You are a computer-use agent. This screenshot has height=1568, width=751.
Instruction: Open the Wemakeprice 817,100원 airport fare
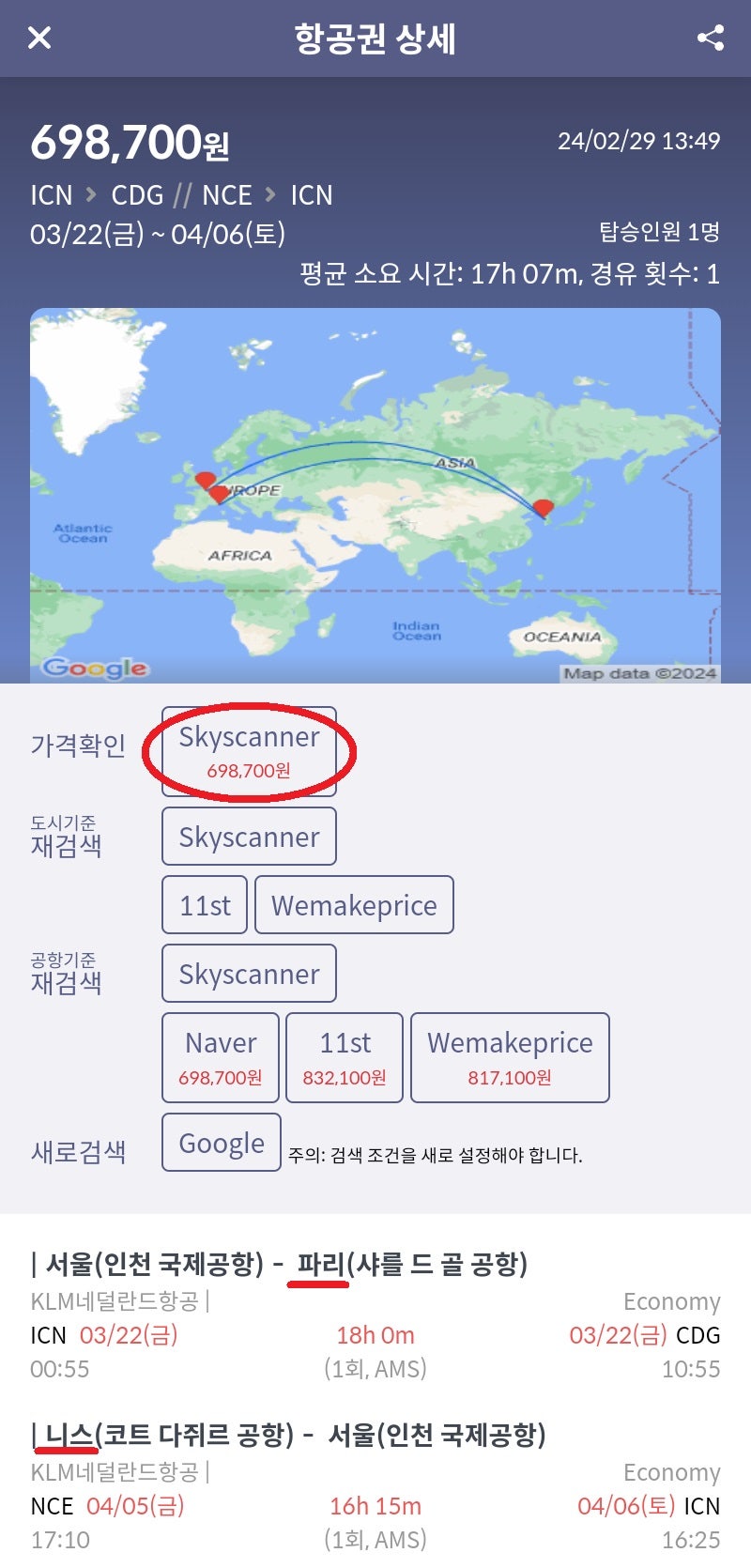(x=511, y=1057)
